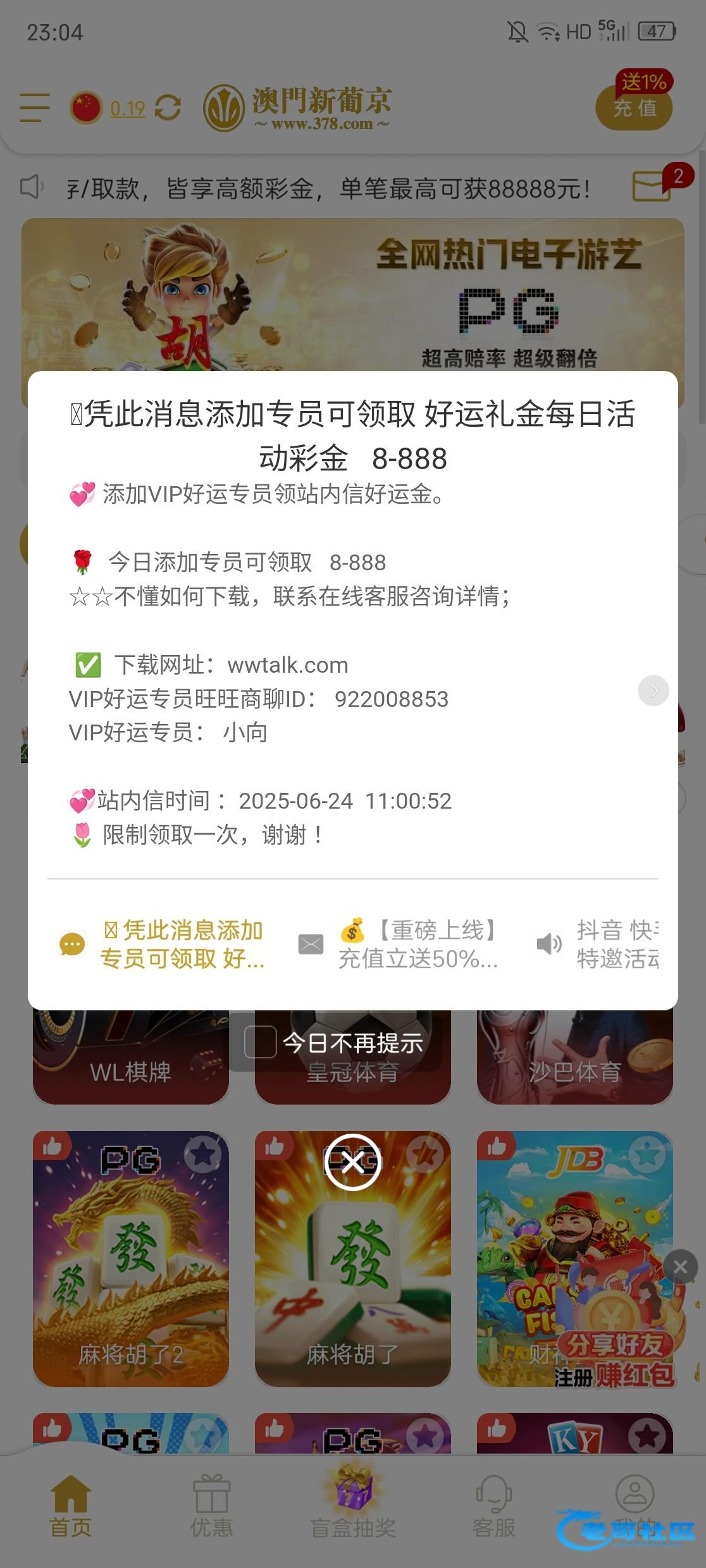
Task: Tap the 充值 recharge button
Action: pos(634,108)
